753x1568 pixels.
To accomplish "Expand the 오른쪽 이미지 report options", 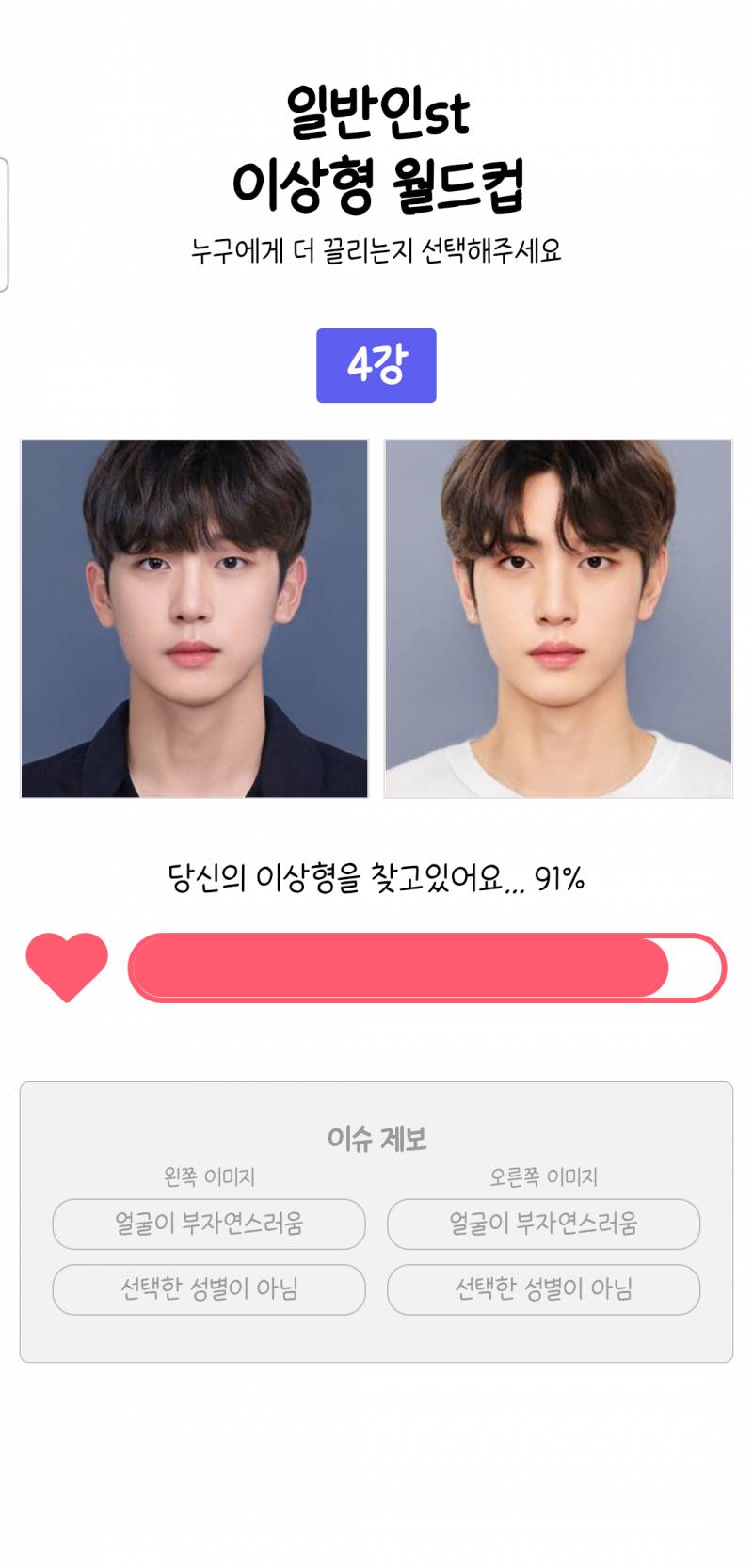I will coord(546,1176).
